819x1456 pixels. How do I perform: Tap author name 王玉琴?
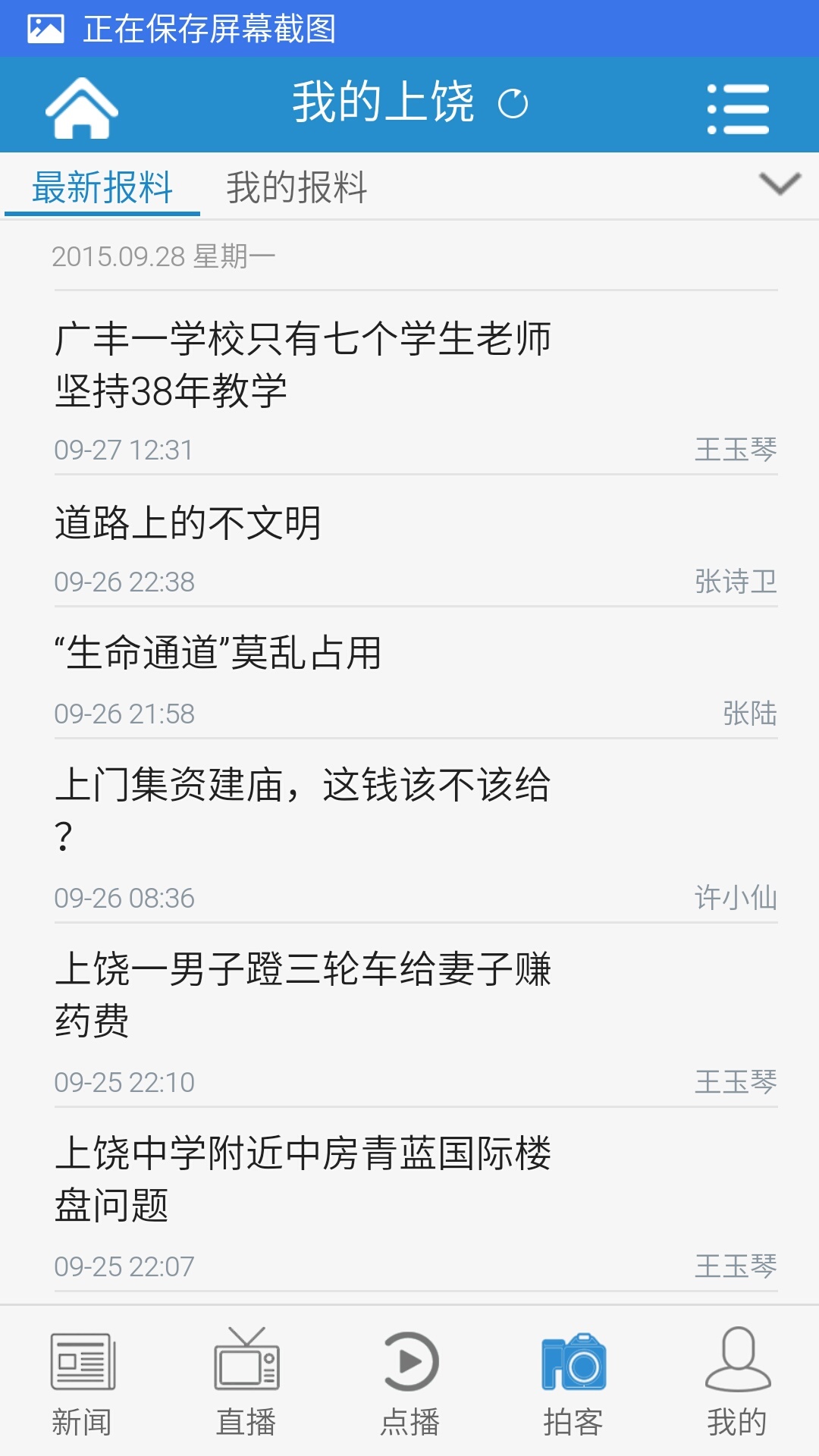tap(737, 450)
